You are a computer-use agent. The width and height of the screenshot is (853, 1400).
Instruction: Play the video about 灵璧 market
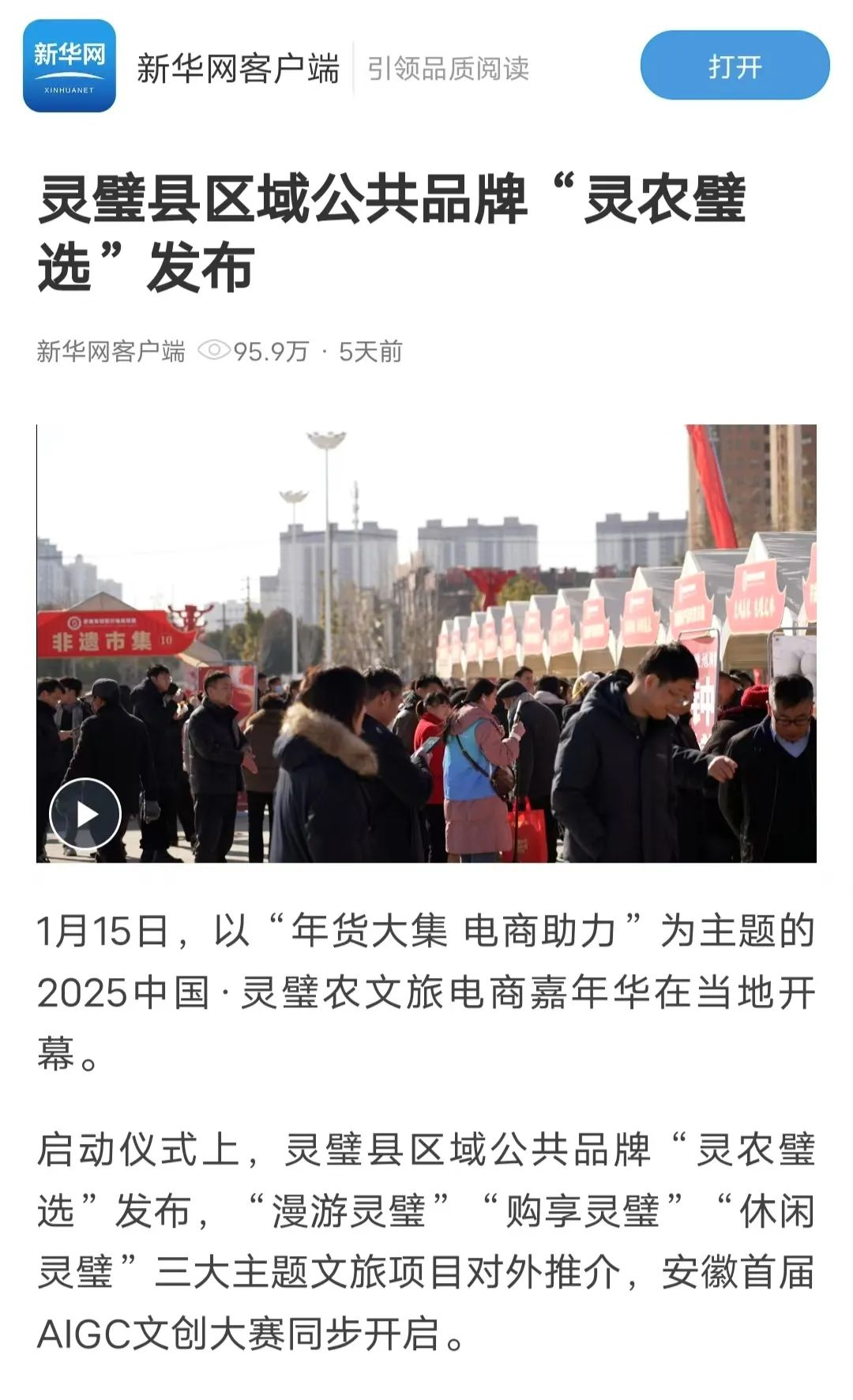[x=85, y=814]
